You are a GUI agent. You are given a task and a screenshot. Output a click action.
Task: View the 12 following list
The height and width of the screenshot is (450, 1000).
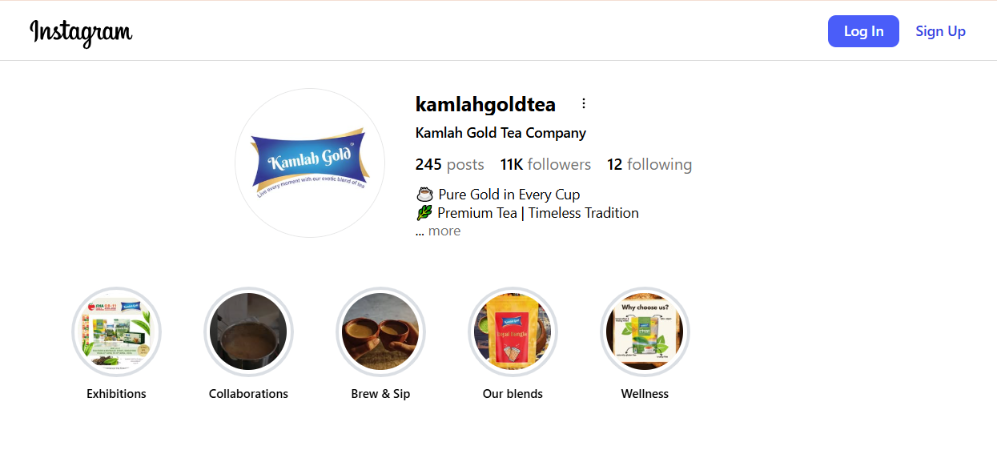(x=649, y=165)
